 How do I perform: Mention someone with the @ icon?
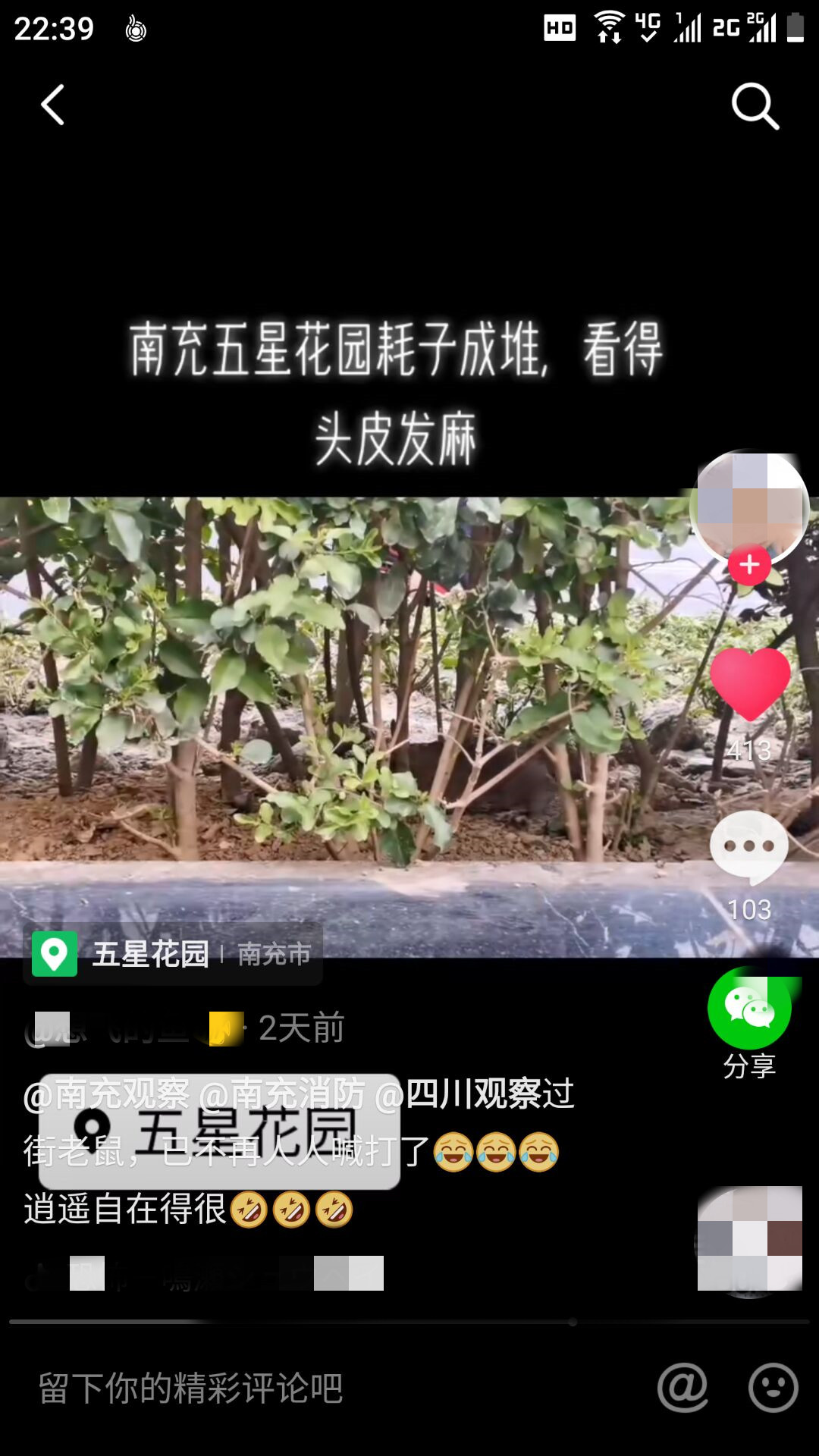[x=682, y=1389]
